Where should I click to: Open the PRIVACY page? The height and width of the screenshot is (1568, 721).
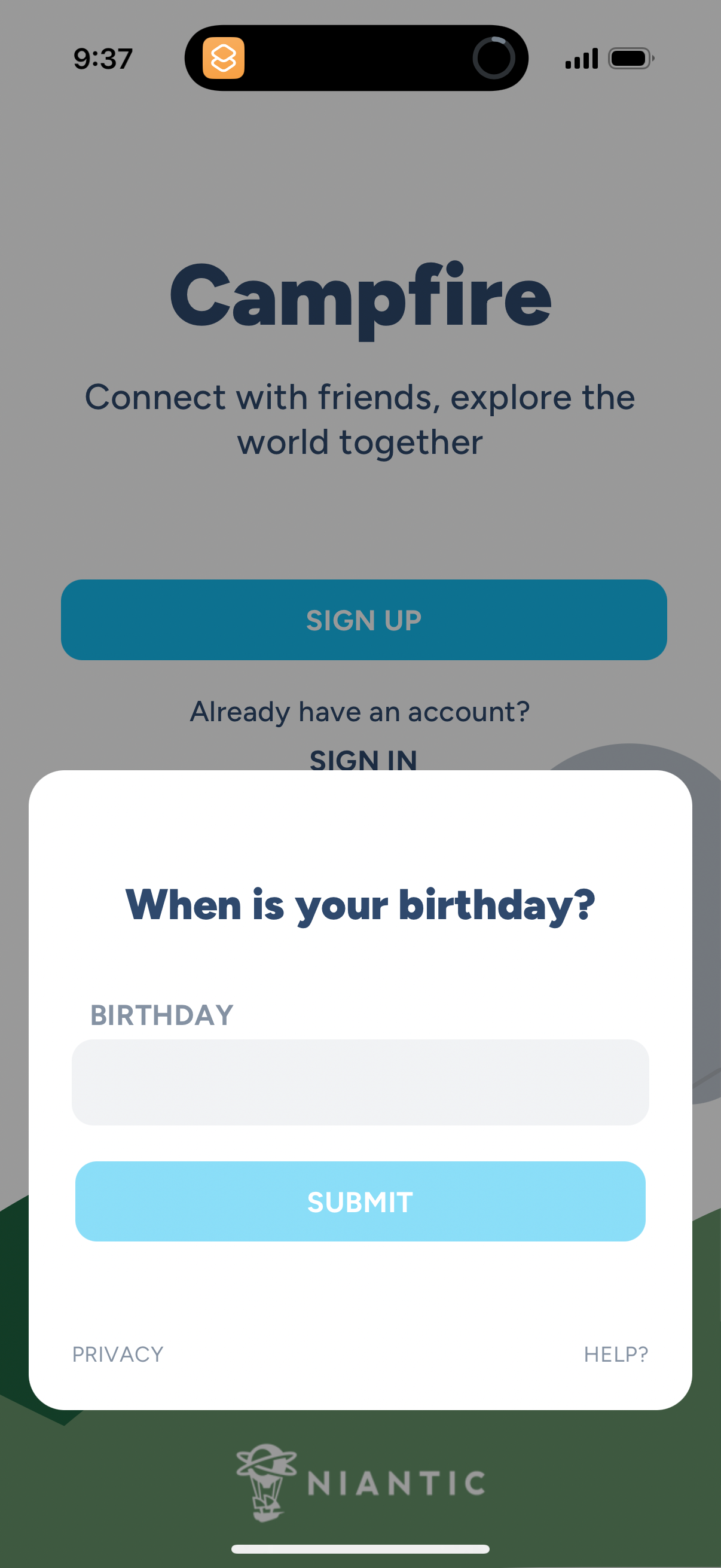(117, 1354)
